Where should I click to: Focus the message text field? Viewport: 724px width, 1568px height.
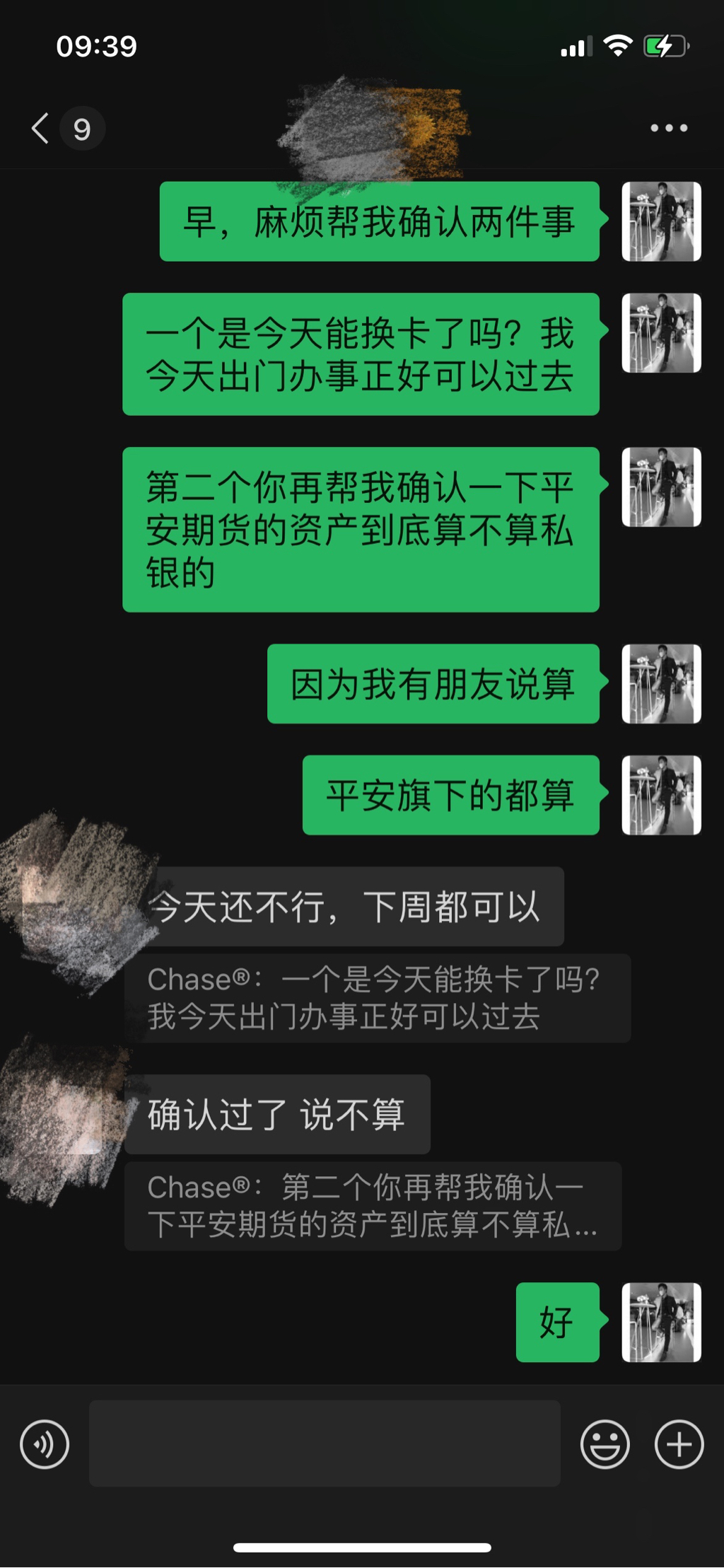(x=325, y=1443)
